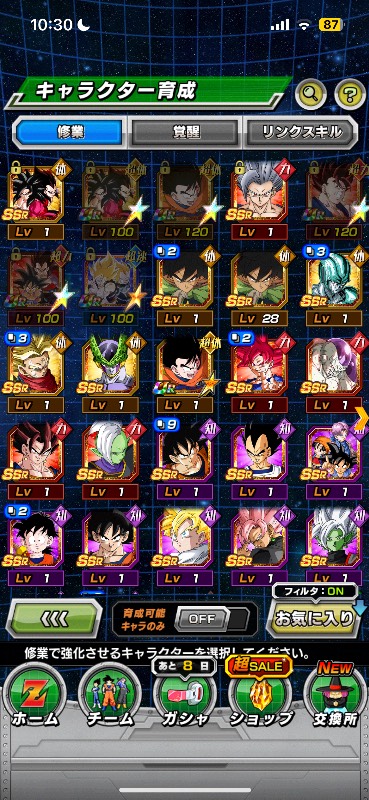369x800 pixels.
Task: Open the magnifying glass search icon
Action: (311, 93)
